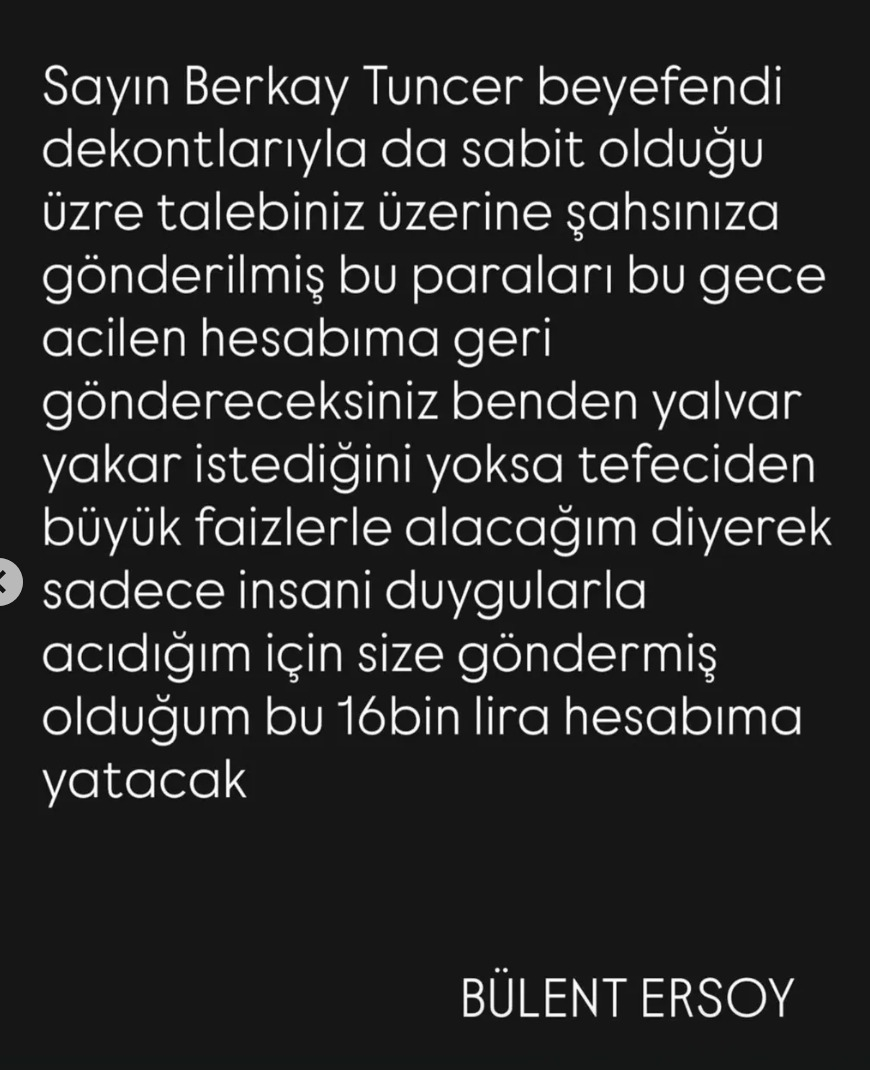This screenshot has width=870, height=1070.
Task: Go to the previous carousel image
Action: (x=6, y=581)
